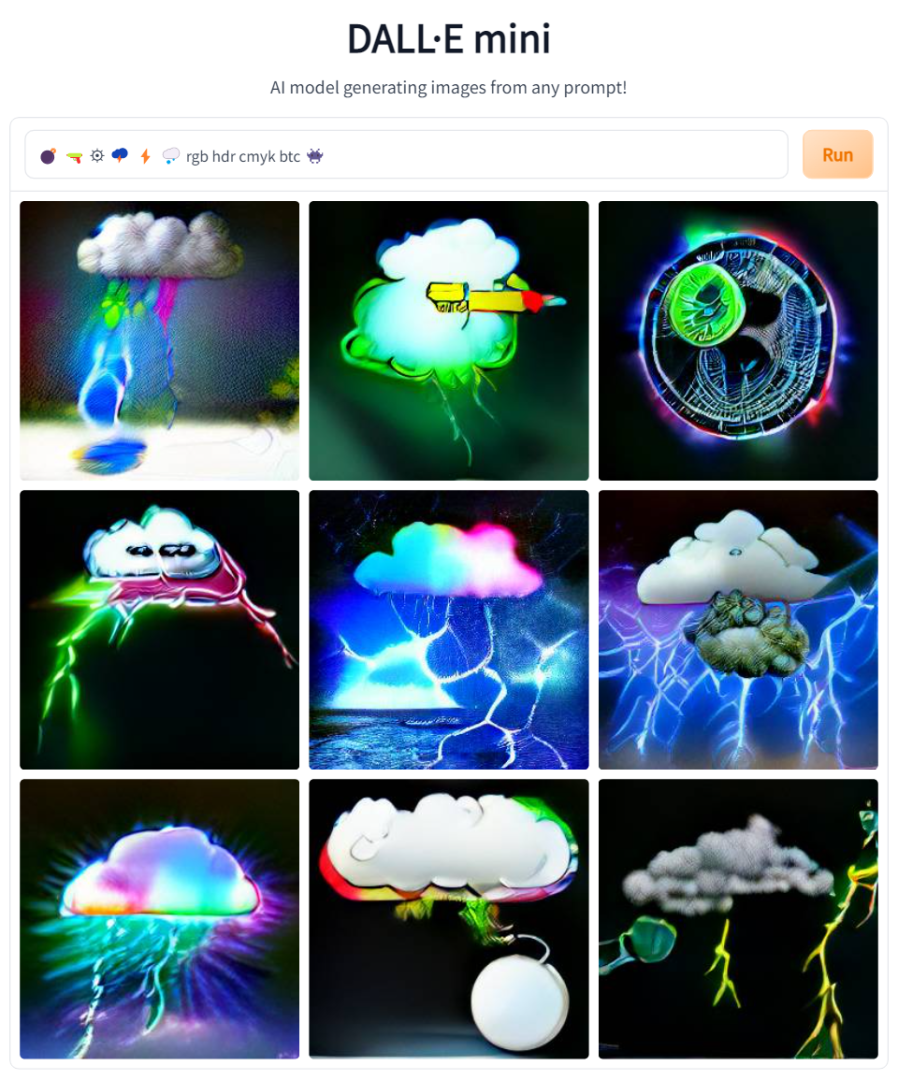Enlarge the pastel jellyfish-like cloud image
The image size is (898, 1080).
tap(160, 918)
